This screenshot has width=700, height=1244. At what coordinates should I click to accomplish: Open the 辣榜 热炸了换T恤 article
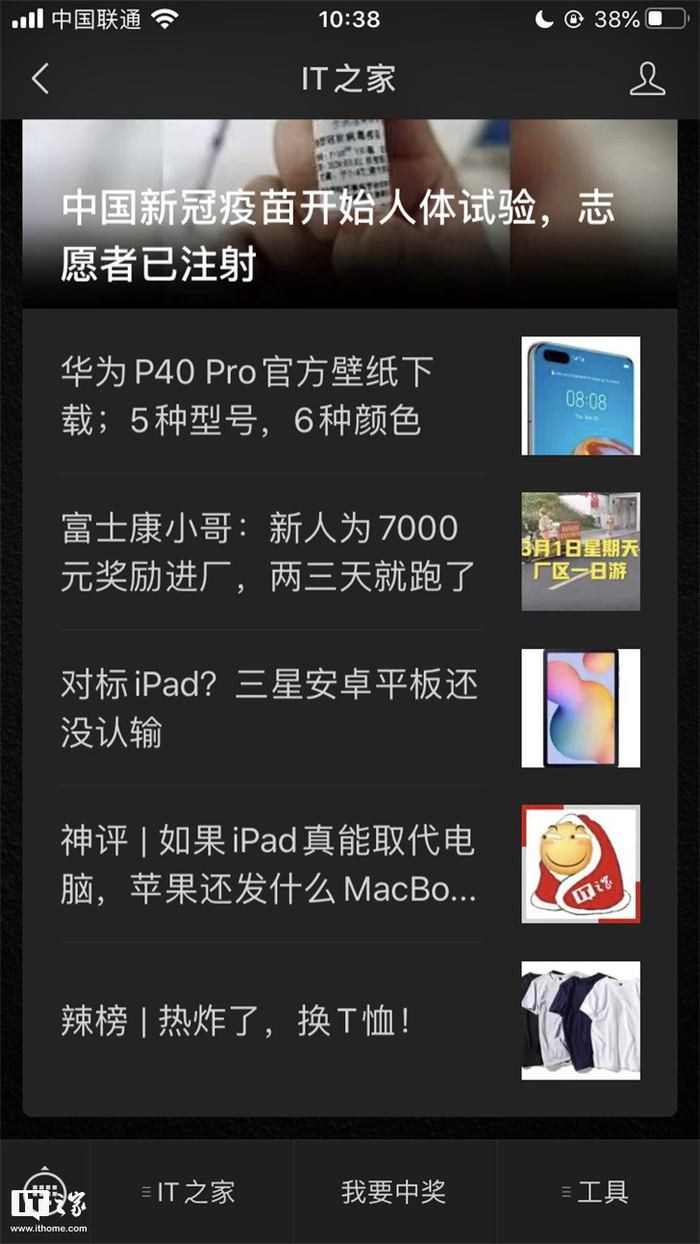(350, 1021)
